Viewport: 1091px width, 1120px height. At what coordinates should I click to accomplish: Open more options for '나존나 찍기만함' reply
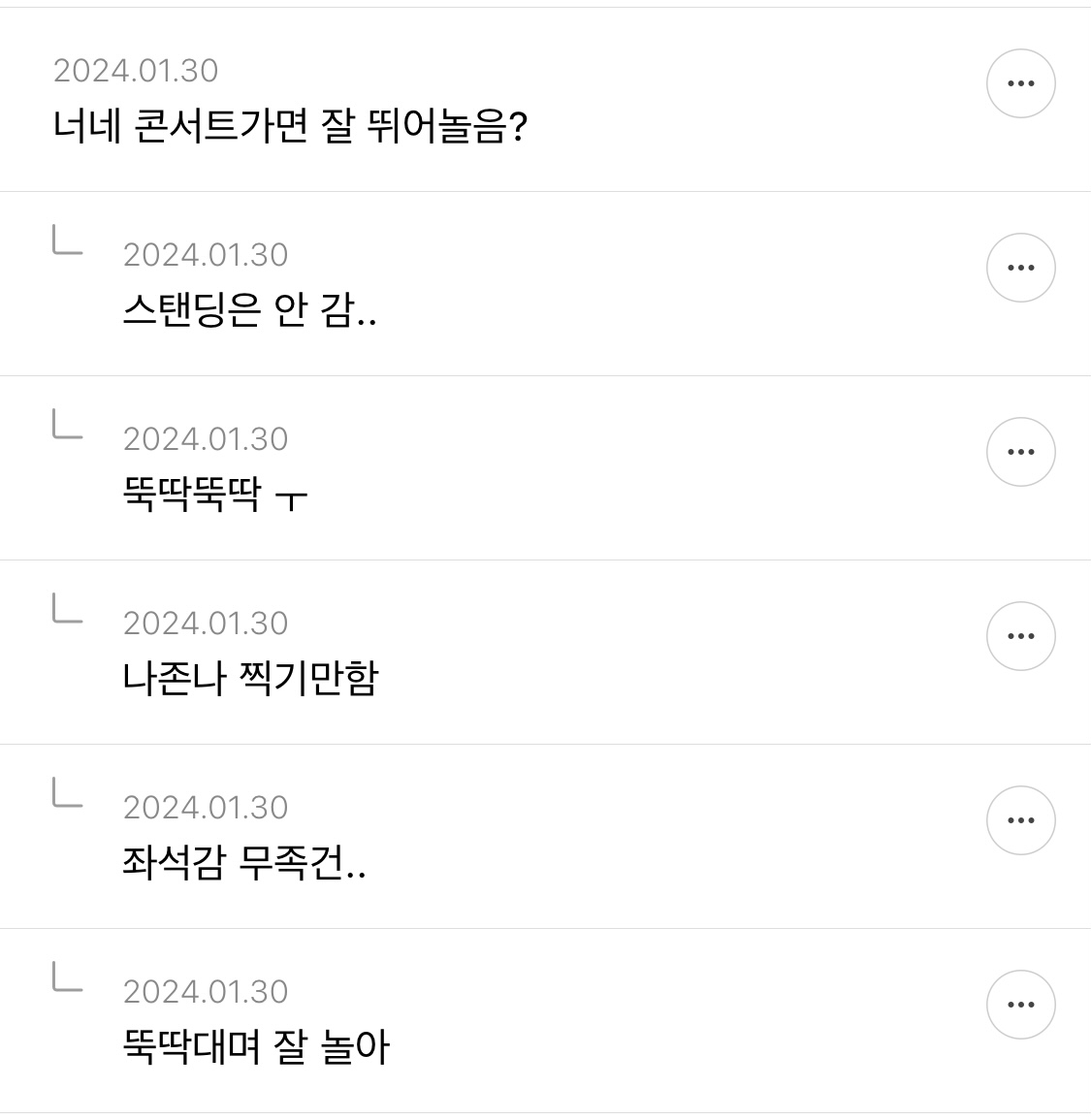coord(1020,637)
